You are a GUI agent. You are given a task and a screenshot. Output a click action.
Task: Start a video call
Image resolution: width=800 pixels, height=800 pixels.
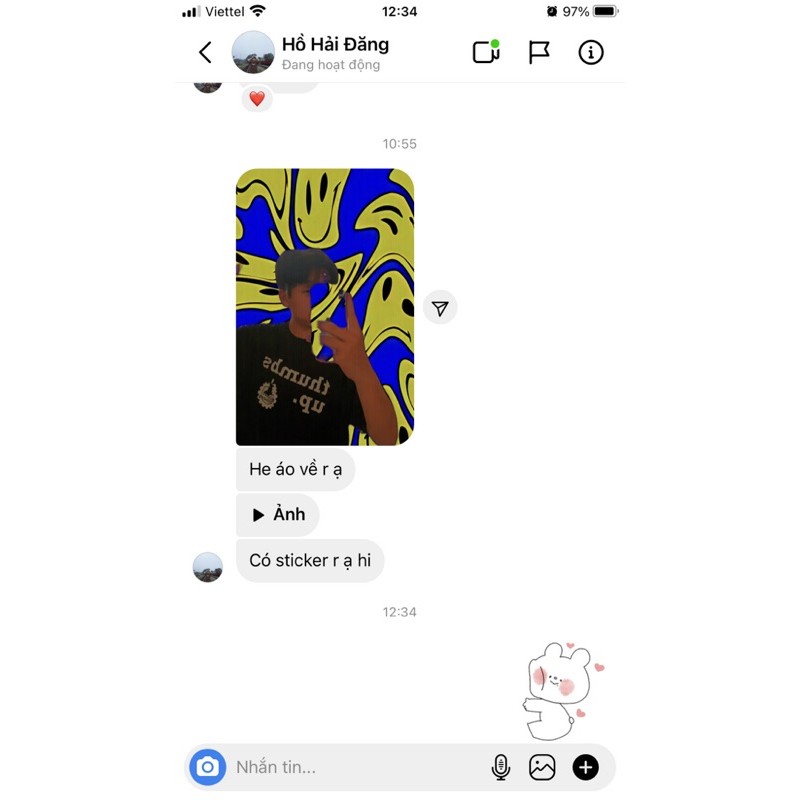click(486, 52)
